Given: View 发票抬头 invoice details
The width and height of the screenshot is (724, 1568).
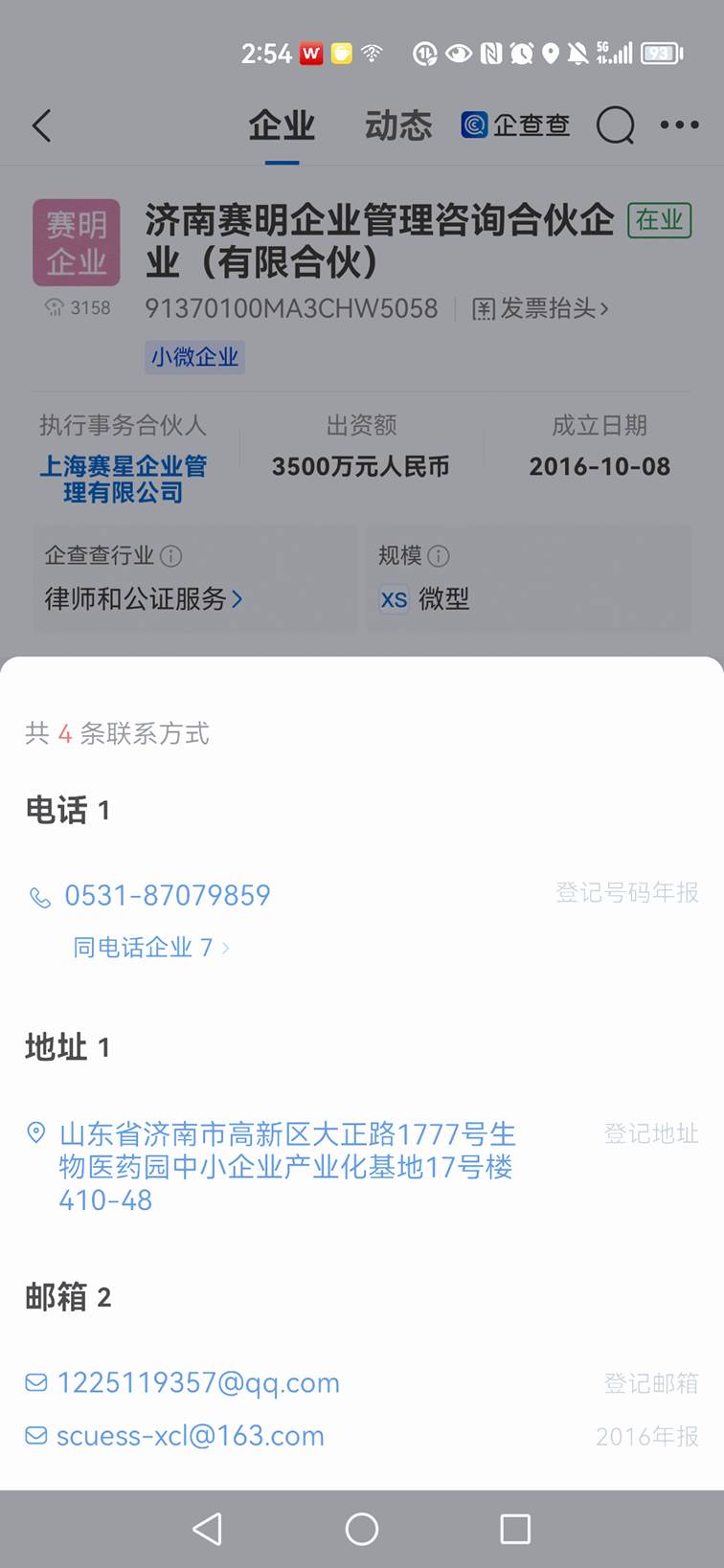Looking at the screenshot, I should (541, 308).
